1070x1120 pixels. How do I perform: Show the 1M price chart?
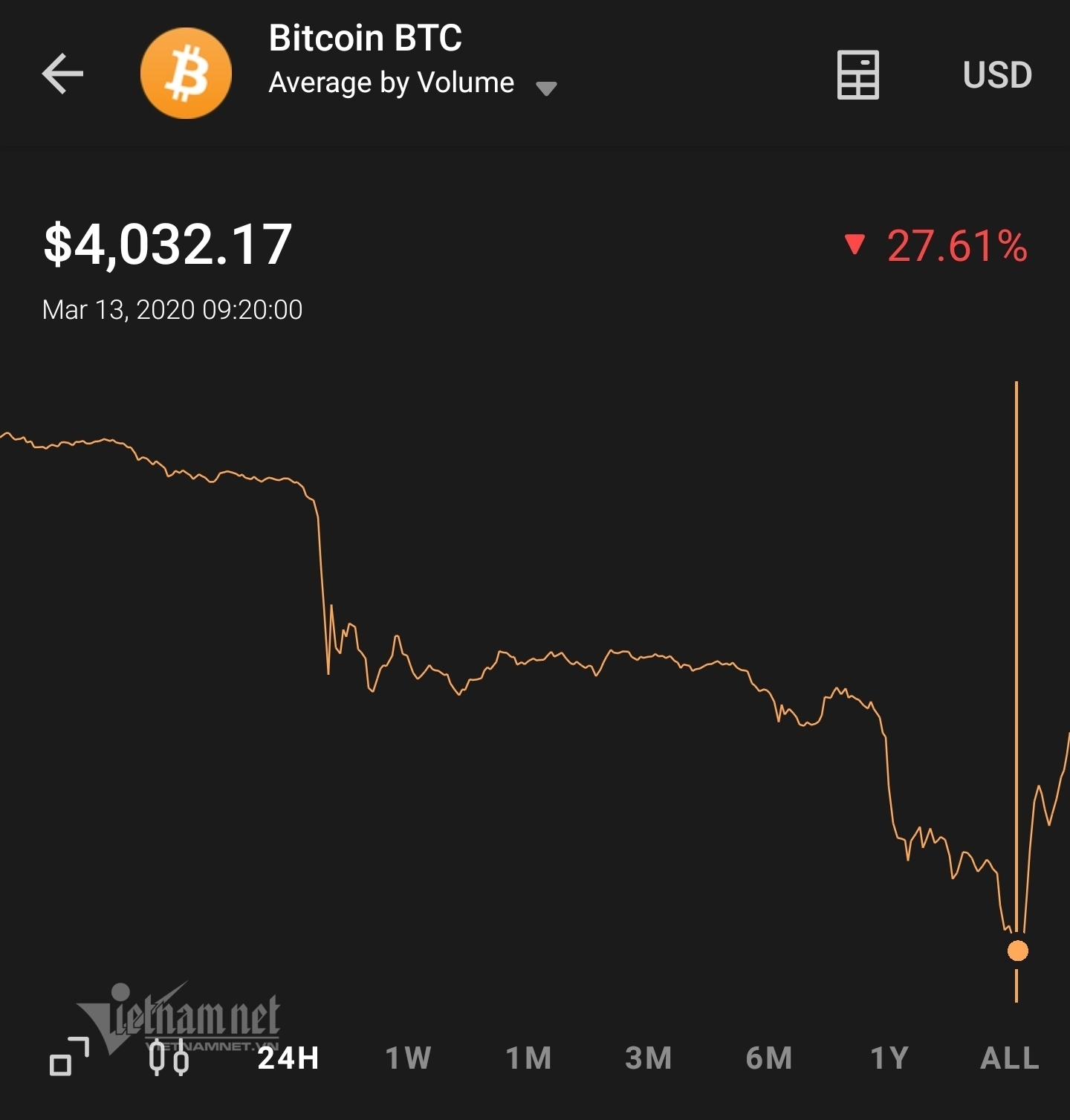[x=528, y=1058]
